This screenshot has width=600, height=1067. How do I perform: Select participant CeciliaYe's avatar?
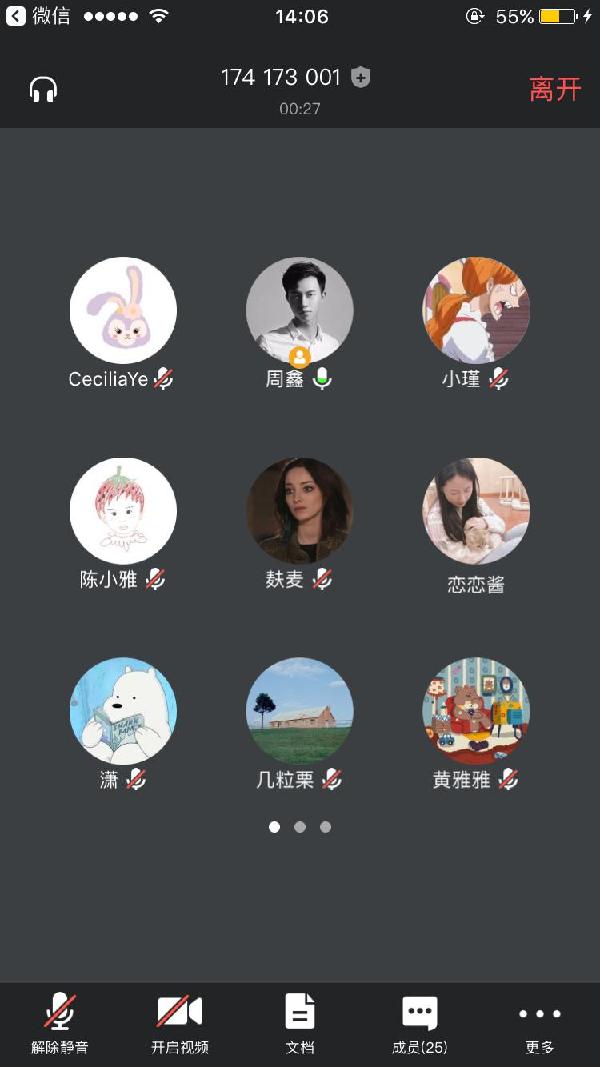click(123, 311)
